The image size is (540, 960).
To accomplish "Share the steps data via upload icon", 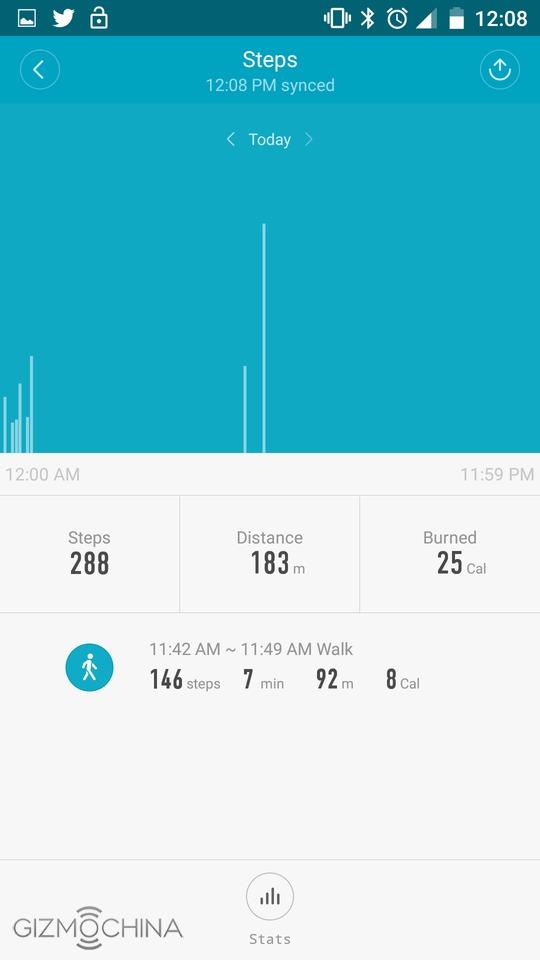I will [x=500, y=70].
